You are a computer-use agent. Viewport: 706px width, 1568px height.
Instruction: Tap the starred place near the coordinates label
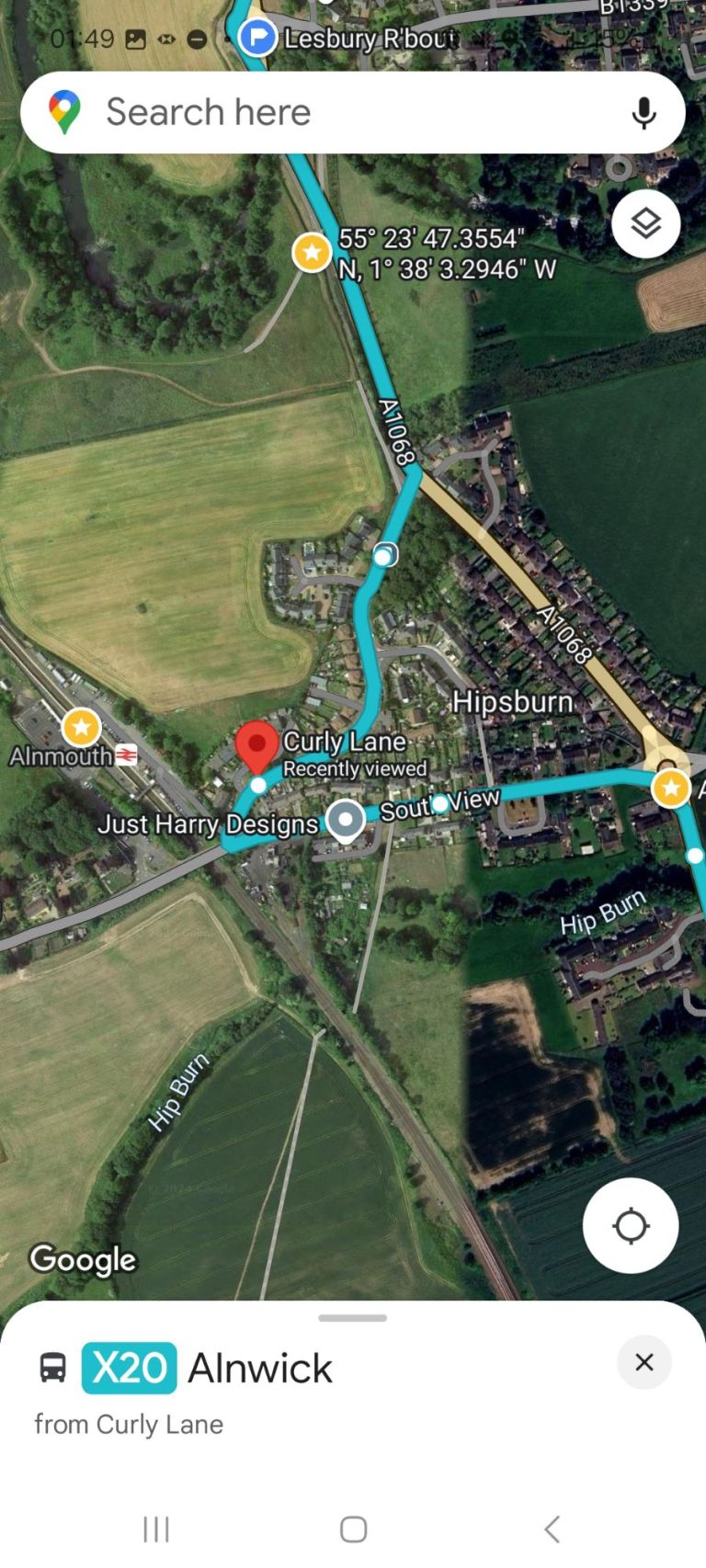[313, 251]
